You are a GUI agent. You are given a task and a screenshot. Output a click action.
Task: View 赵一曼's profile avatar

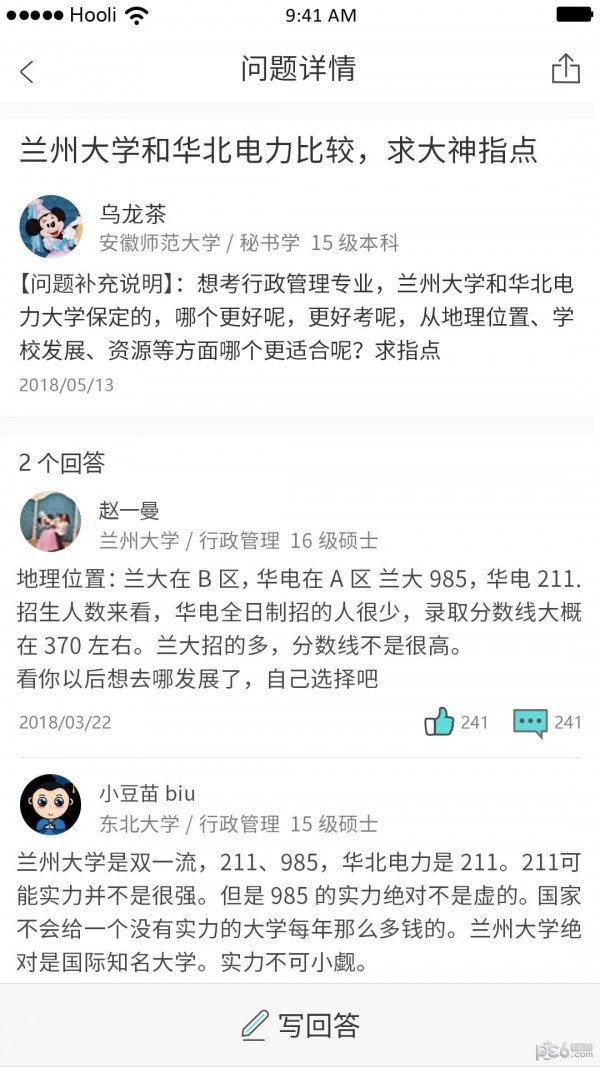coord(51,521)
